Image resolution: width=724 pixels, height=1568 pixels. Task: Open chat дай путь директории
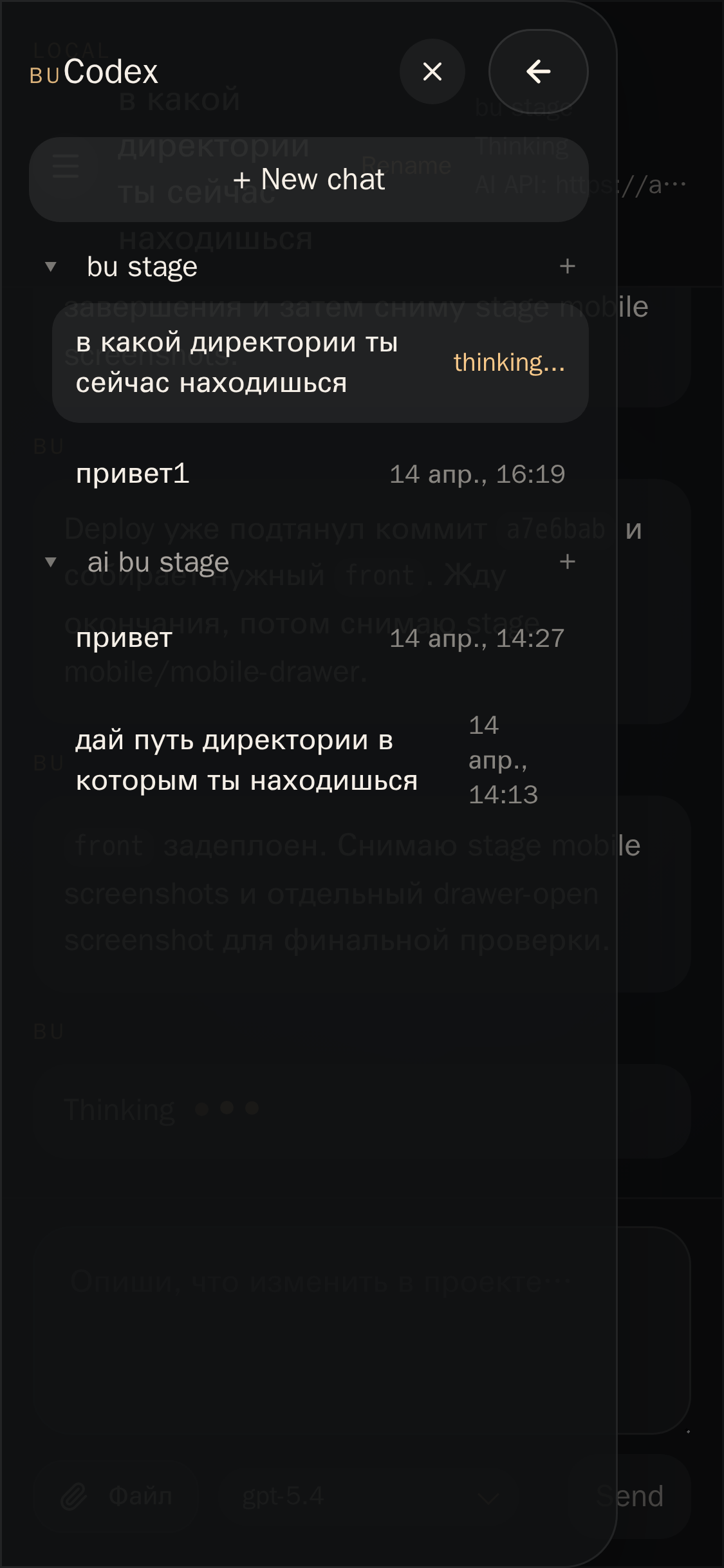click(x=320, y=760)
